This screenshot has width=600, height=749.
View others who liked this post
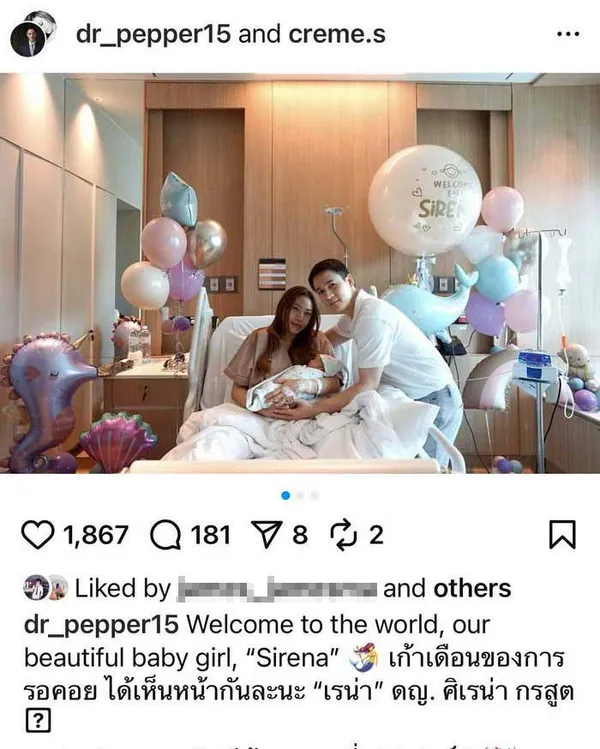[x=473, y=588]
